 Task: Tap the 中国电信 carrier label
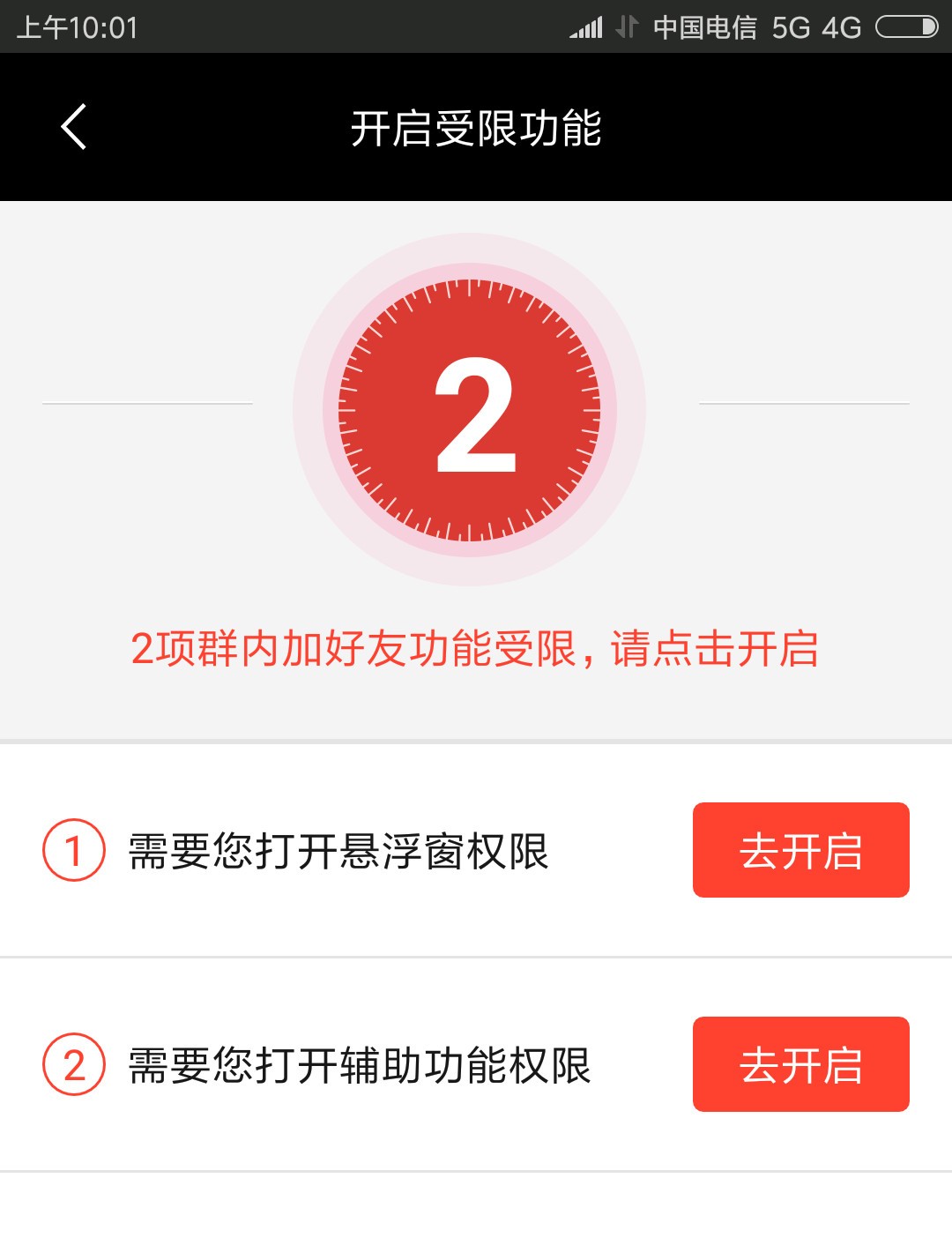pos(705,26)
